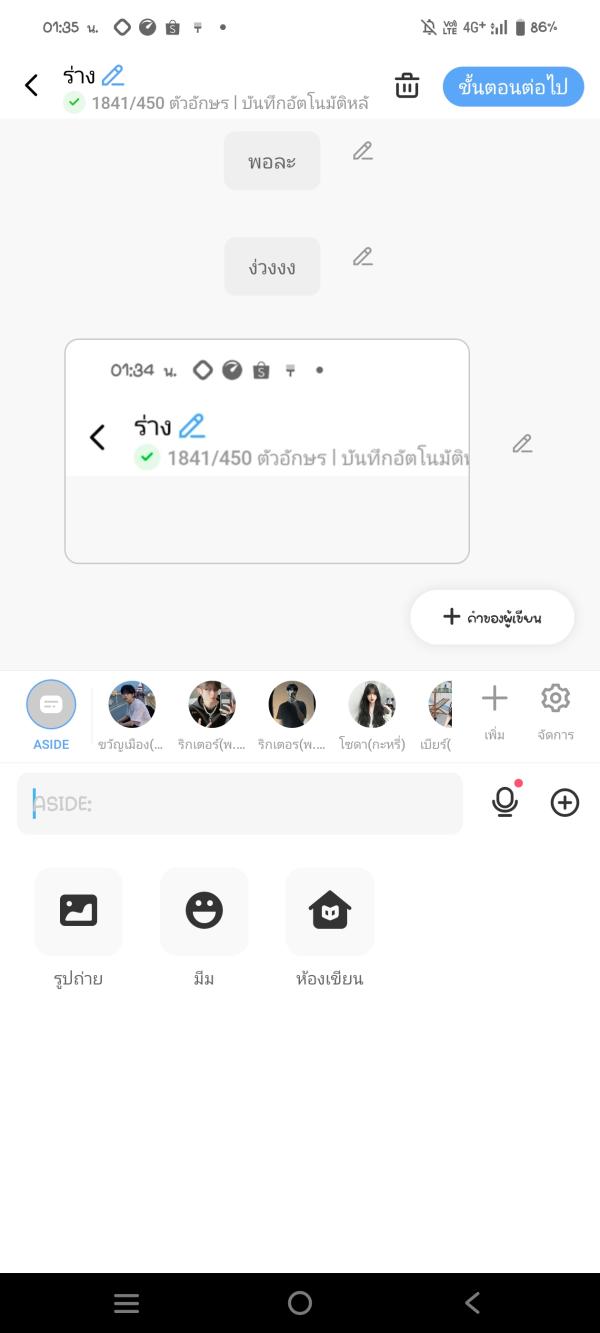Select the ASIDE narrator

pyautogui.click(x=51, y=704)
